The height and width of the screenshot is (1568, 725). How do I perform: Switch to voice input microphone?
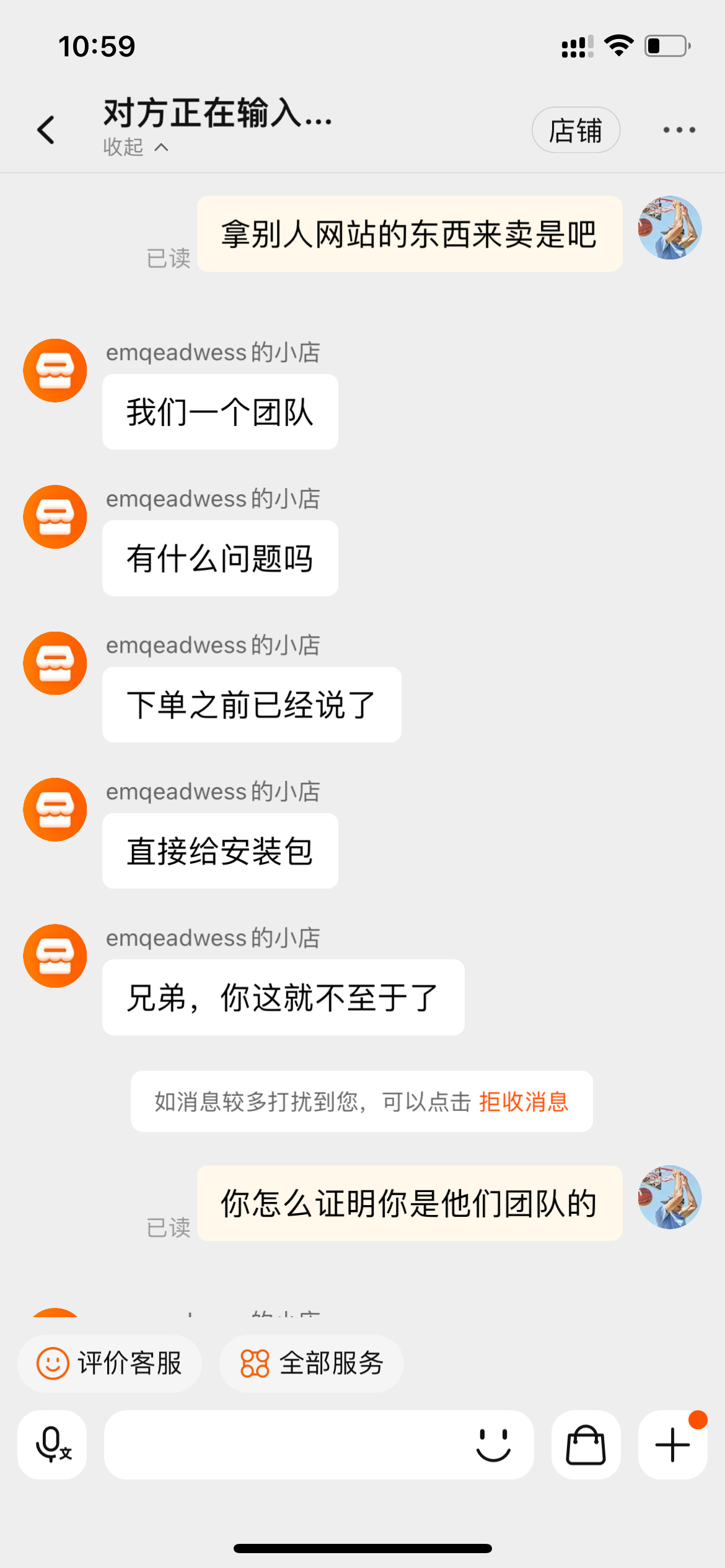(x=53, y=1445)
